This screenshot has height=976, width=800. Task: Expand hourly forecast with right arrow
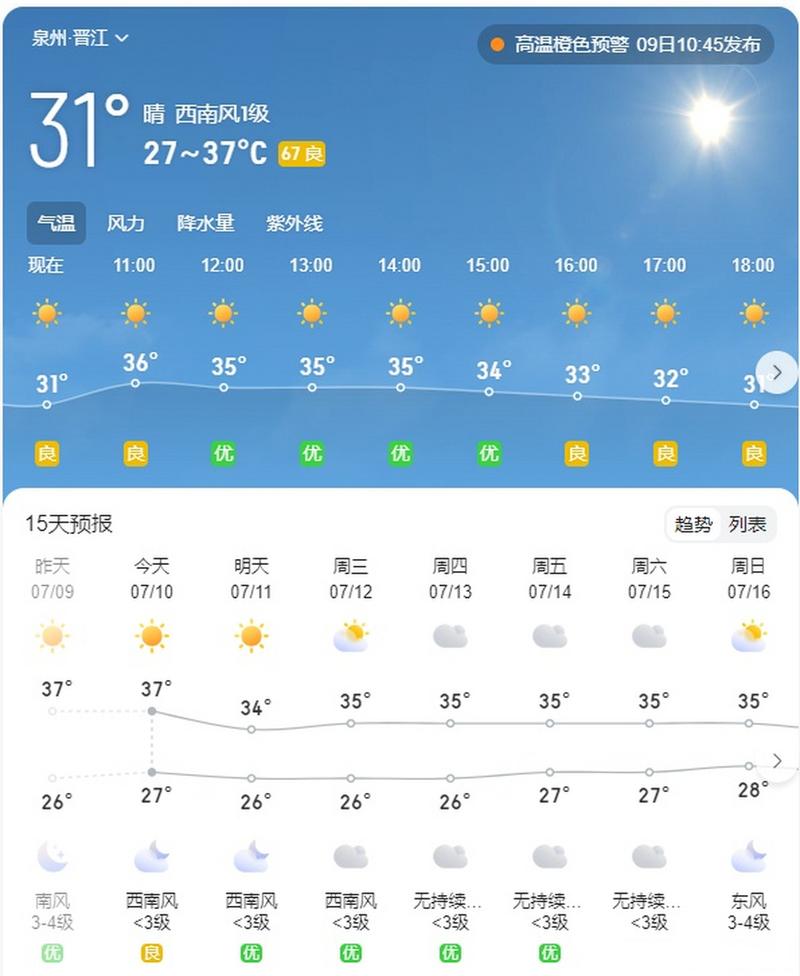pyautogui.click(x=777, y=372)
